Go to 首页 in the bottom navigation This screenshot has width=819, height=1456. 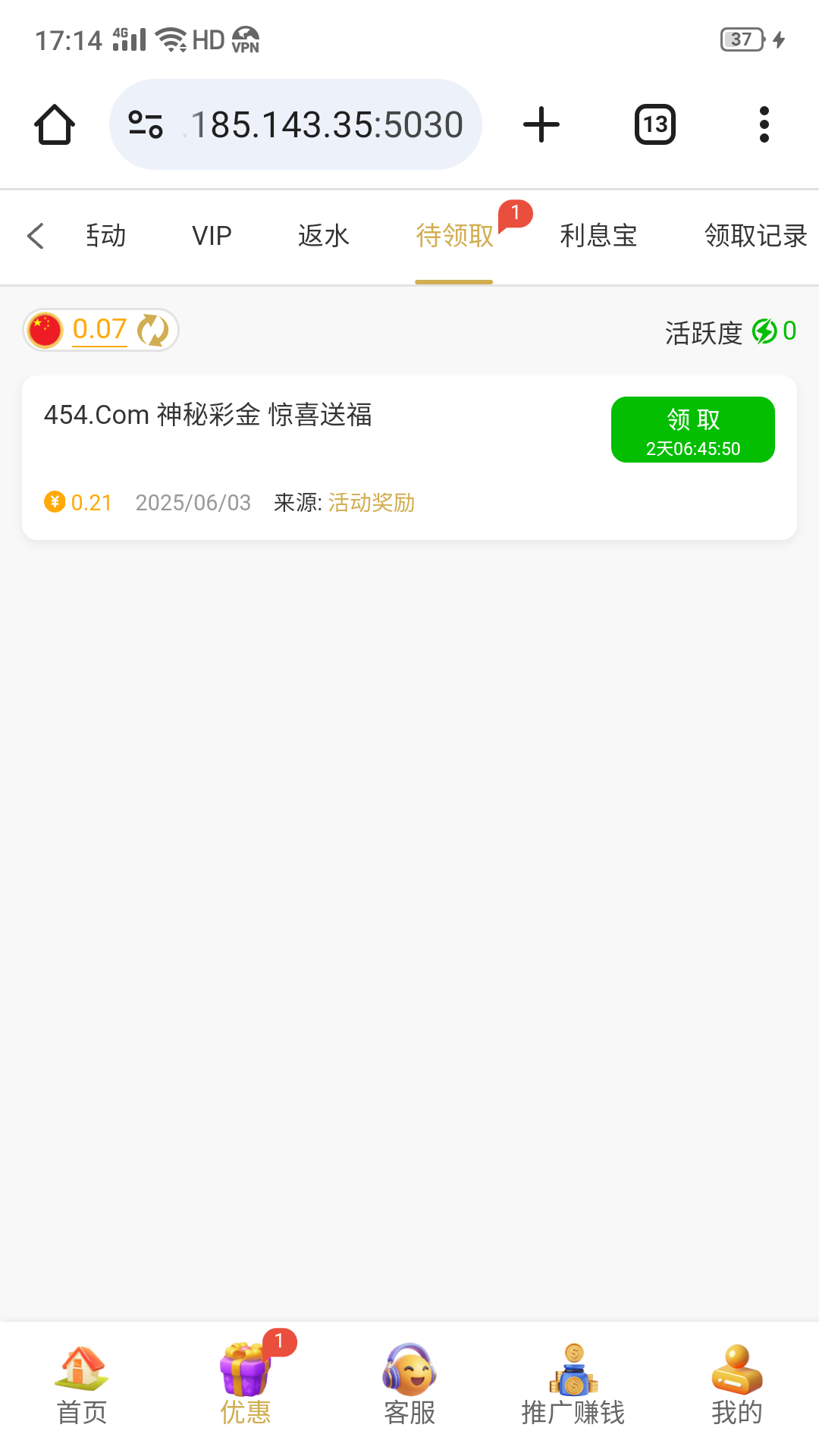pyautogui.click(x=82, y=1385)
